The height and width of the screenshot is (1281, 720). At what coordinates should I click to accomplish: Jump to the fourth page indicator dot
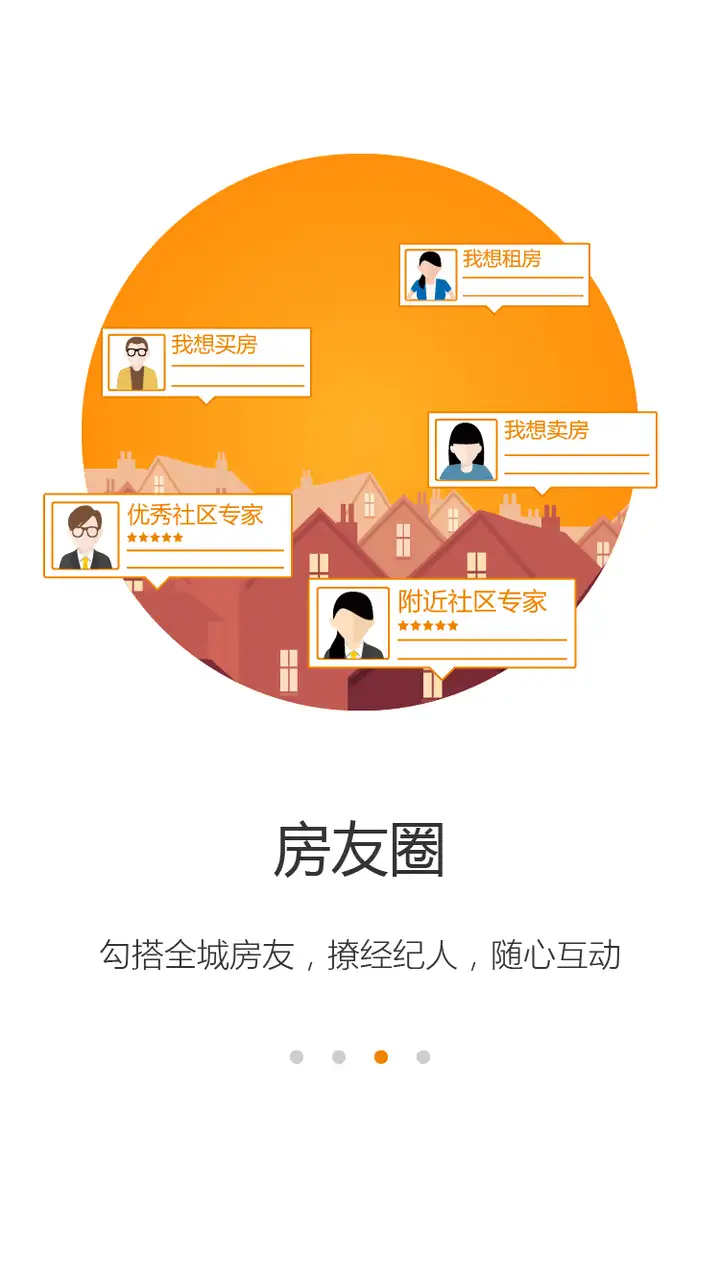coord(423,1057)
